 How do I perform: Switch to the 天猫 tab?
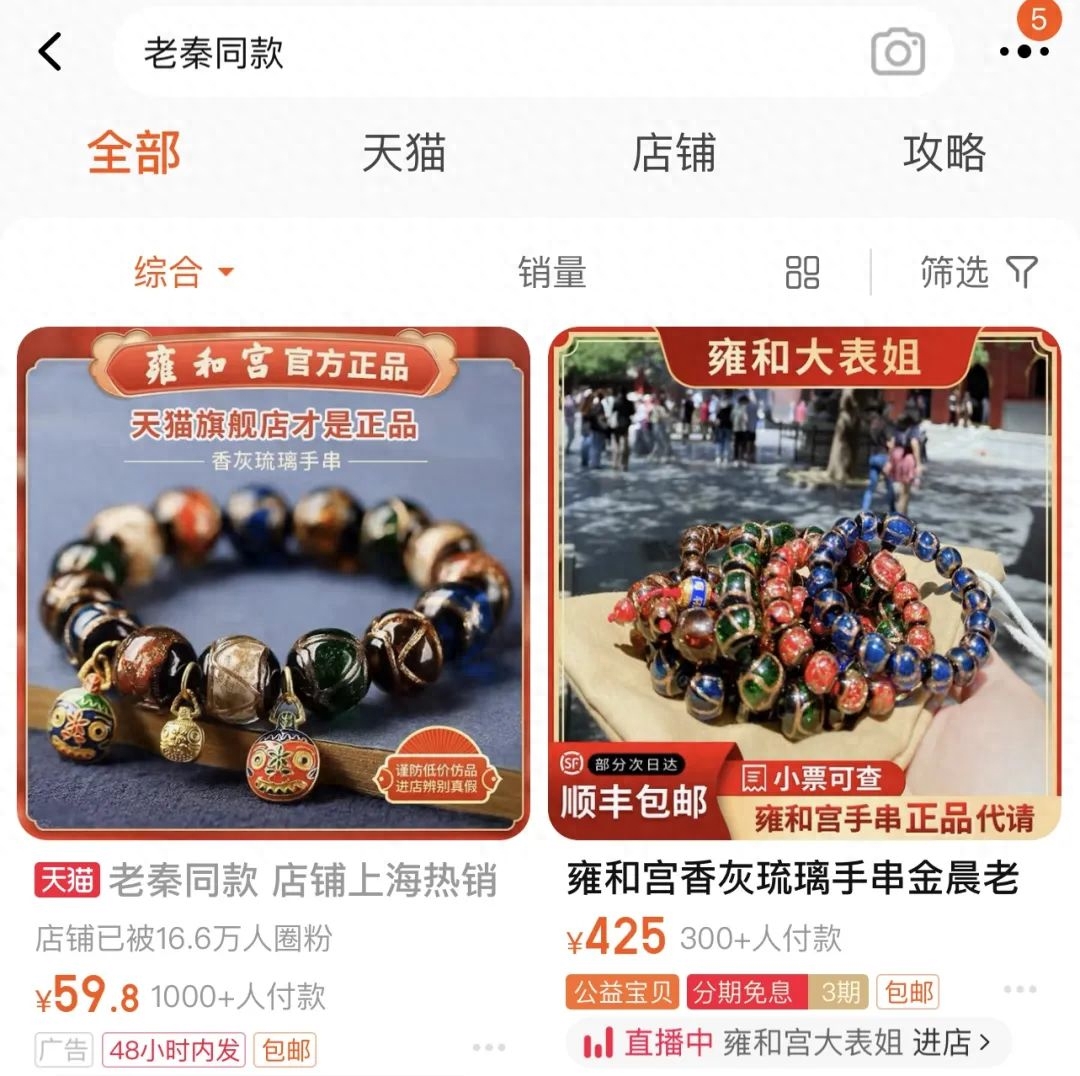tap(404, 153)
